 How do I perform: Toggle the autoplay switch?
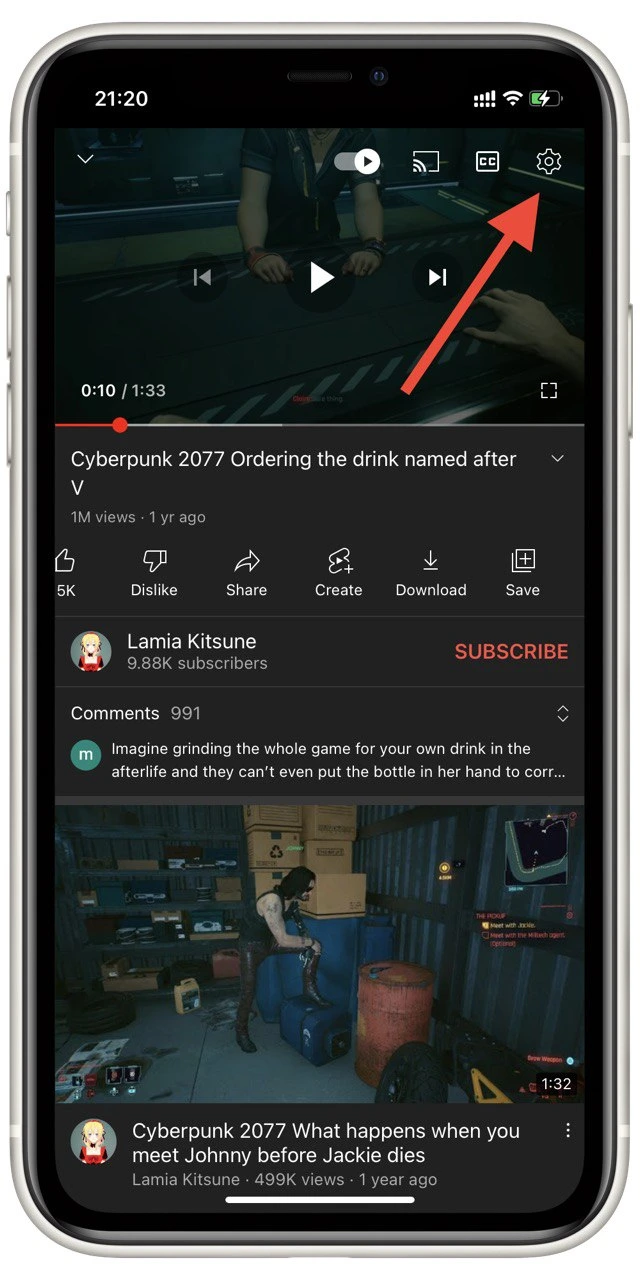(357, 161)
